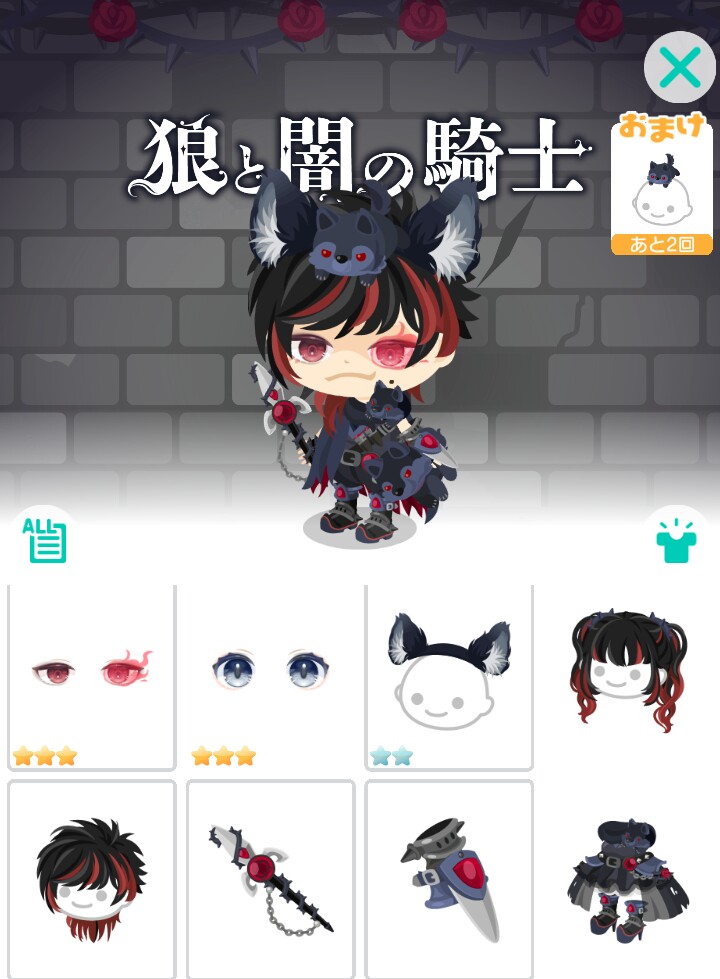The image size is (720, 979).
Task: Open the ALL items list icon
Action: click(45, 539)
